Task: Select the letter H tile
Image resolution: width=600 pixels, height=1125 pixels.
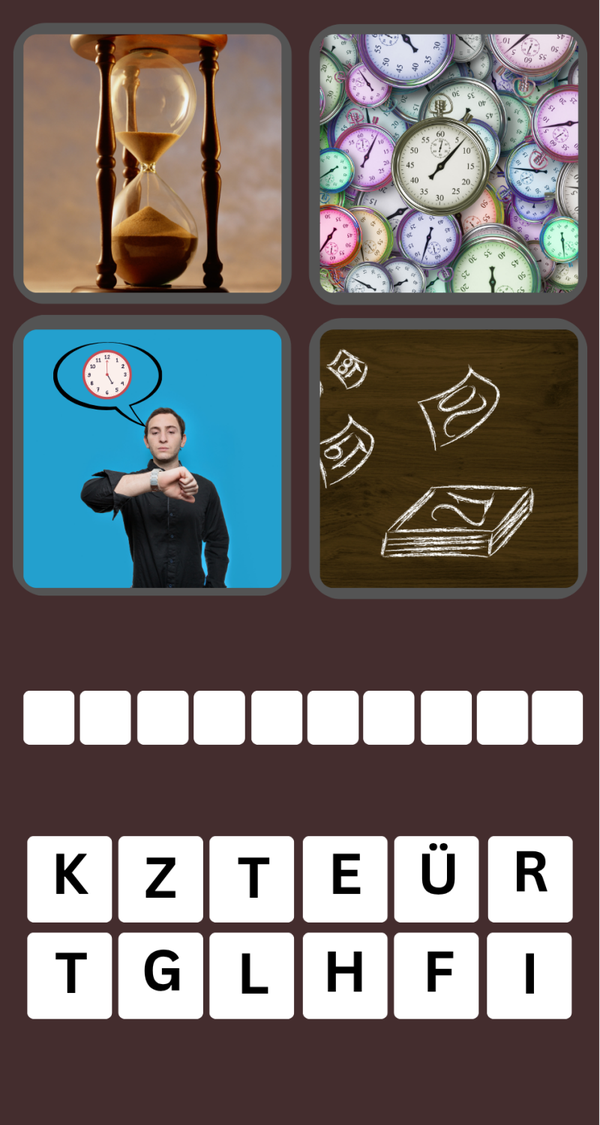Action: (345, 975)
